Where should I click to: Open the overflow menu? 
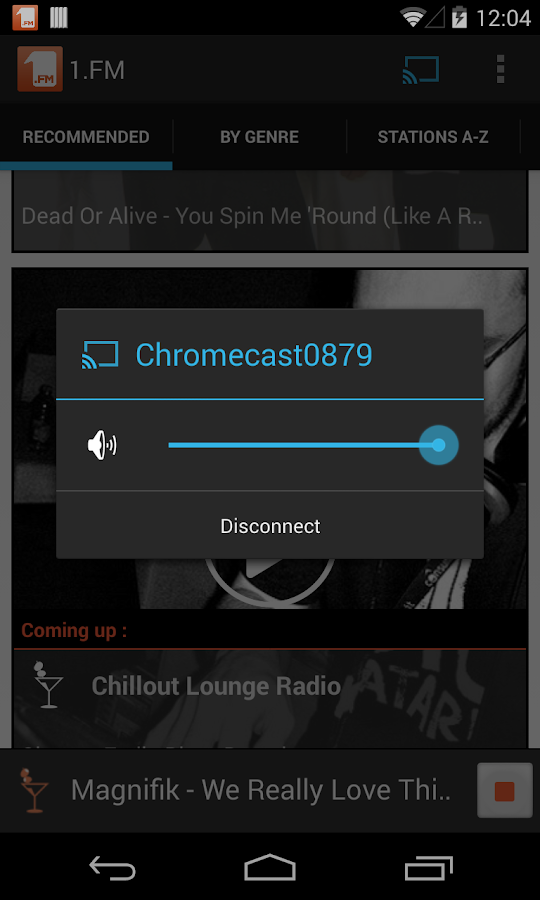(x=500, y=69)
